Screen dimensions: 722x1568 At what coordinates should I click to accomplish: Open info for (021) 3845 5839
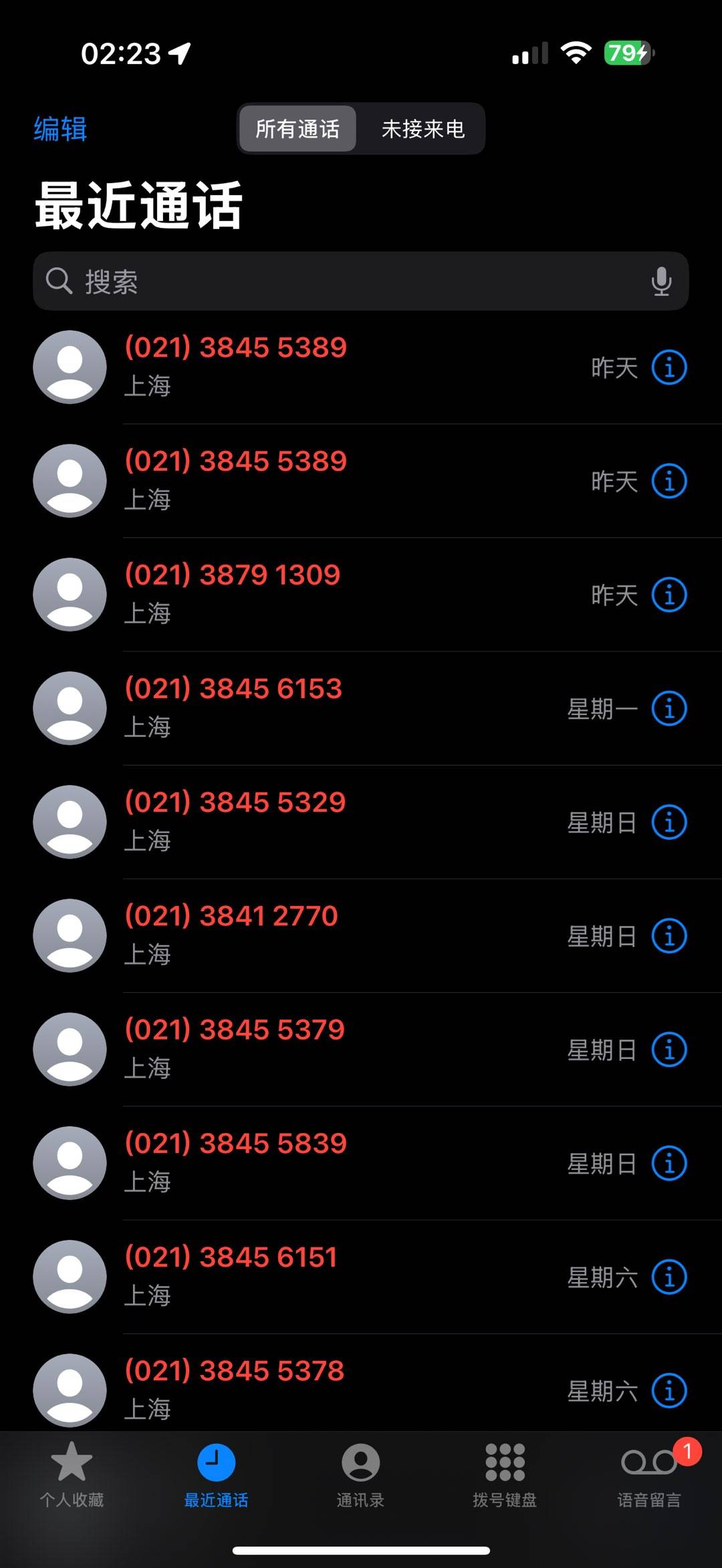pyautogui.click(x=669, y=1163)
